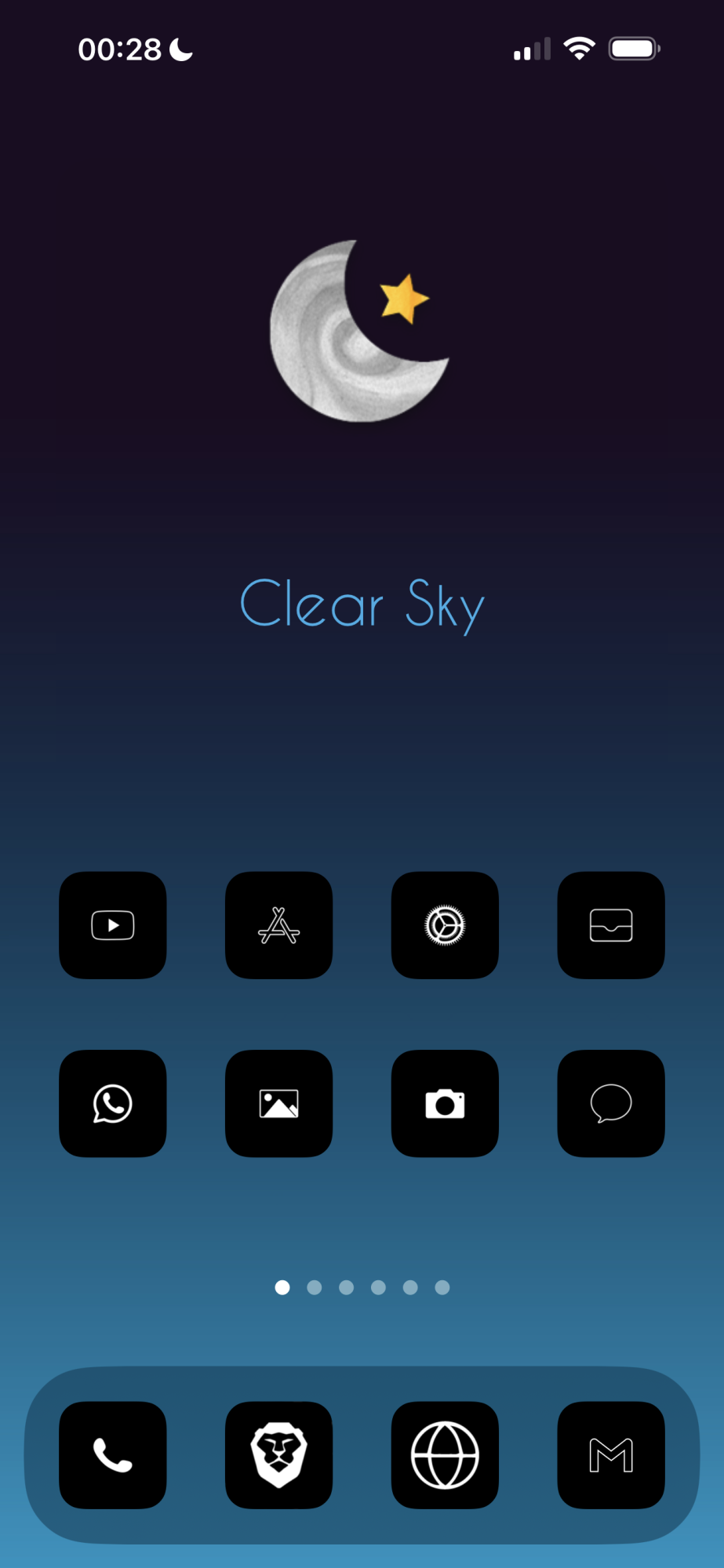Open the Photos gallery app
This screenshot has height=1568, width=724.
click(278, 1103)
